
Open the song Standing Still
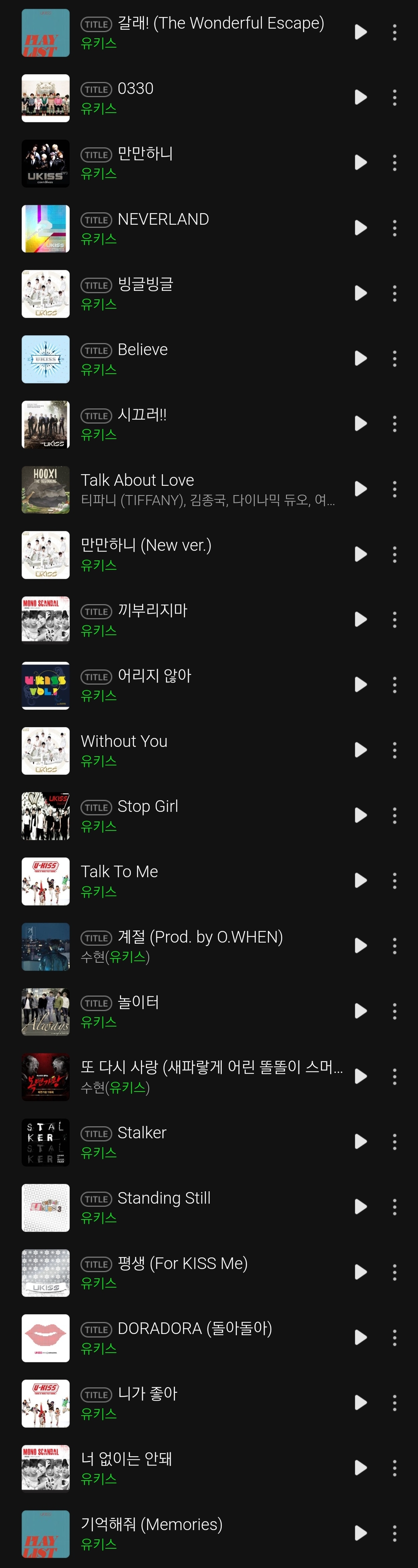coord(164,1198)
